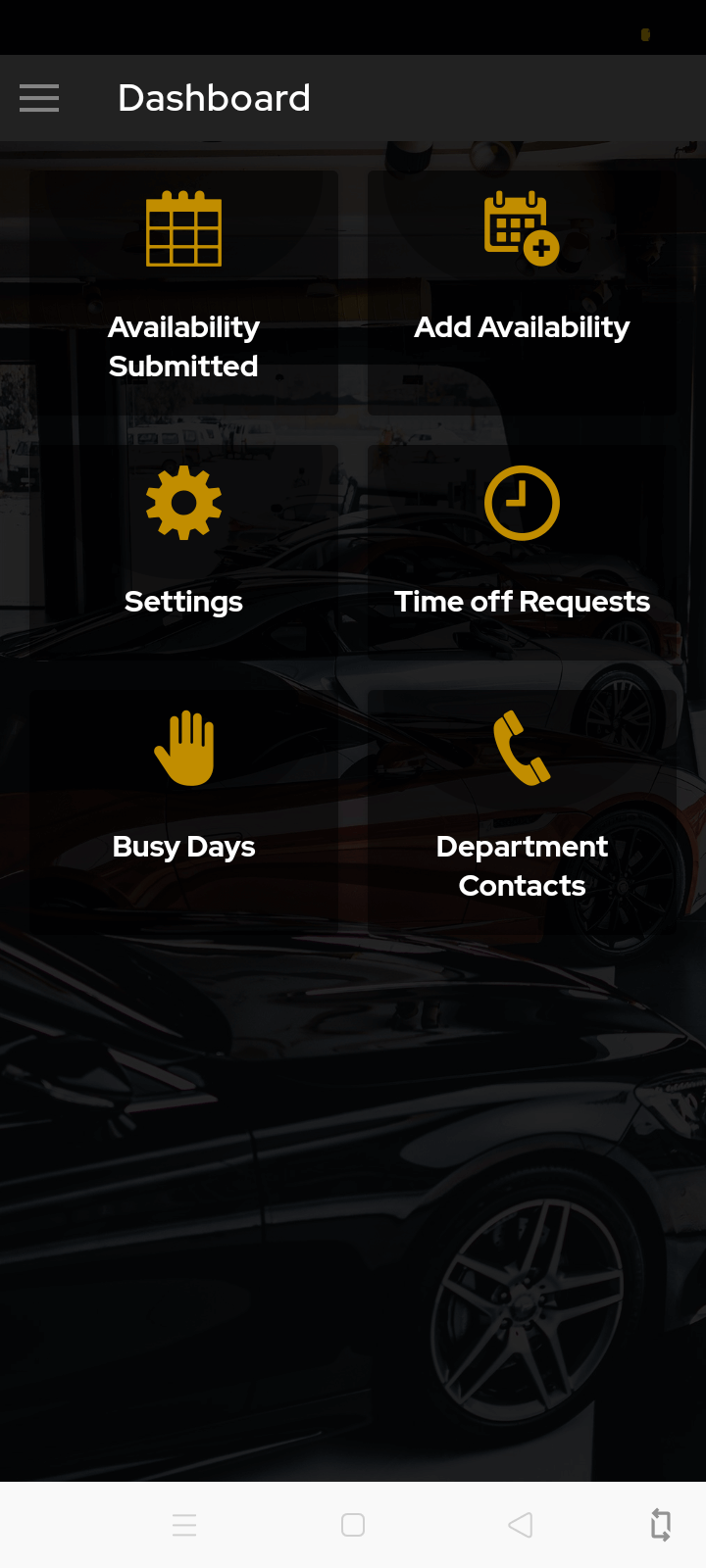
Task: Tap the system back button
Action: click(521, 1525)
